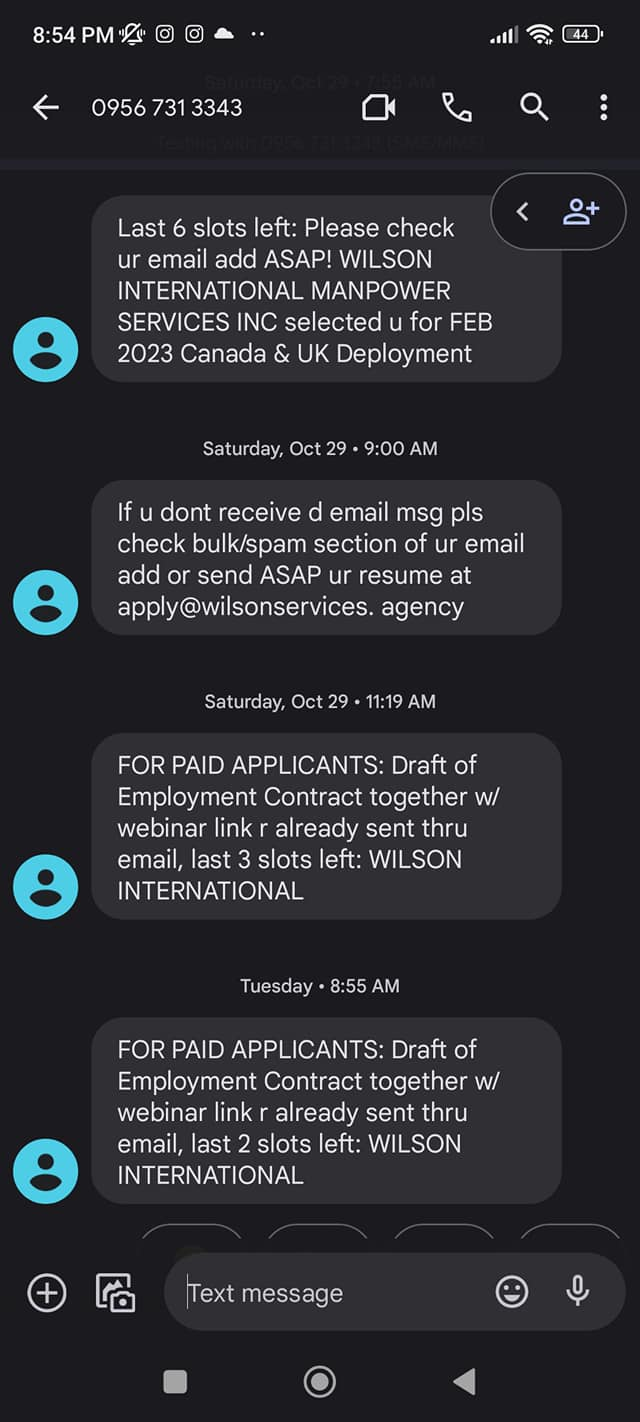The width and height of the screenshot is (640, 1422).
Task: Go back to the conversations list
Action: pyautogui.click(x=46, y=108)
